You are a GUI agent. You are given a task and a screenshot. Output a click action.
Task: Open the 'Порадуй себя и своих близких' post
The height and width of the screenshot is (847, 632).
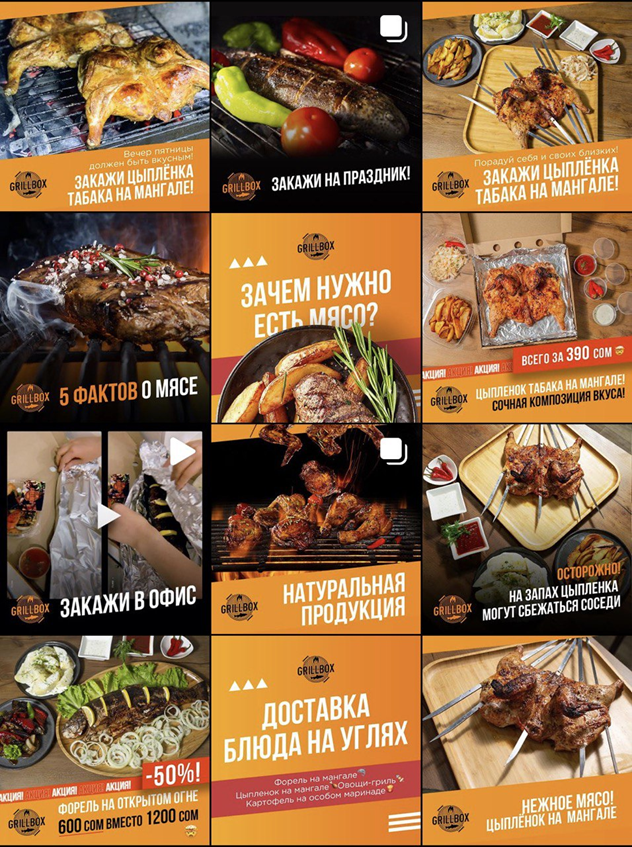527,105
